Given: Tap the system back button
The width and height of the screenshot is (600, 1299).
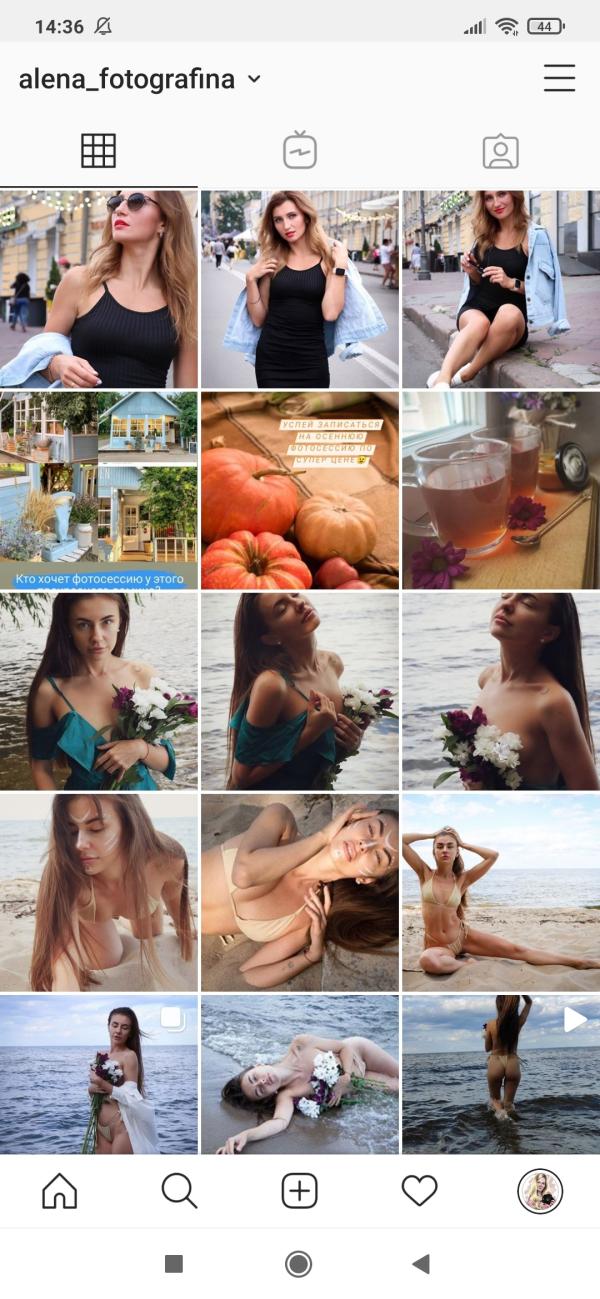Looking at the screenshot, I should pyautogui.click(x=421, y=1264).
